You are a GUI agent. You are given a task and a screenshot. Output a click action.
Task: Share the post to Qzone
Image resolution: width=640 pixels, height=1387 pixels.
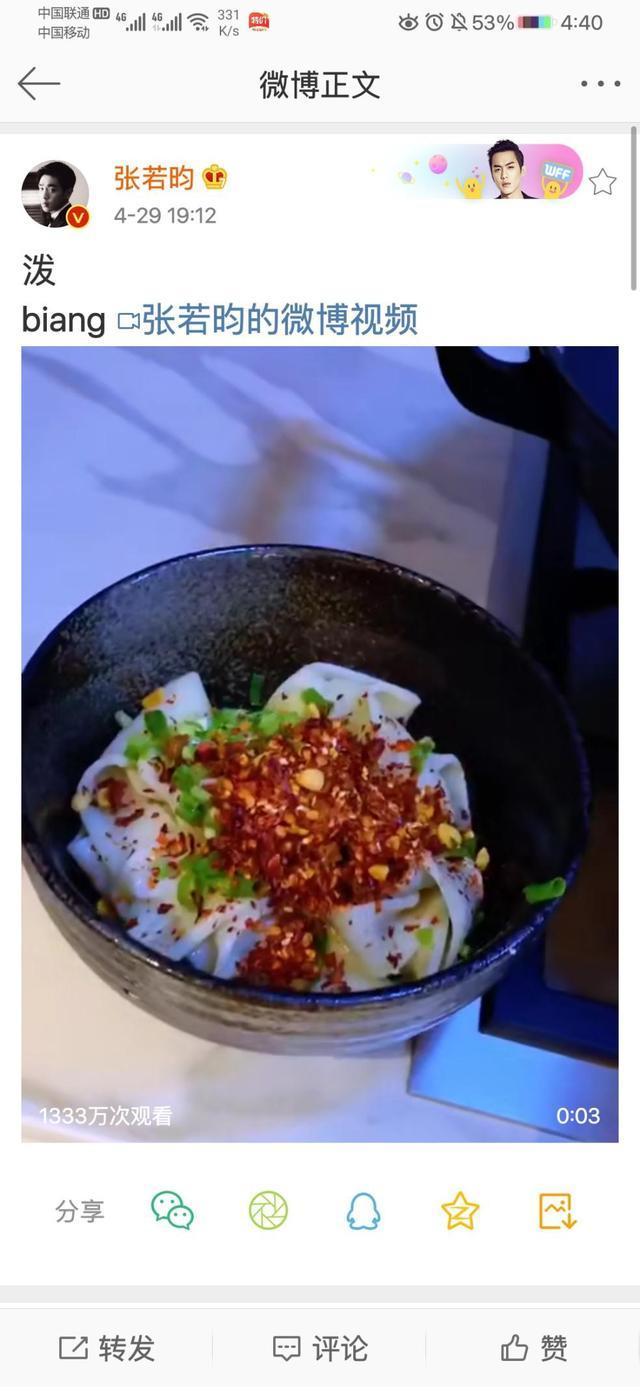[460, 1211]
